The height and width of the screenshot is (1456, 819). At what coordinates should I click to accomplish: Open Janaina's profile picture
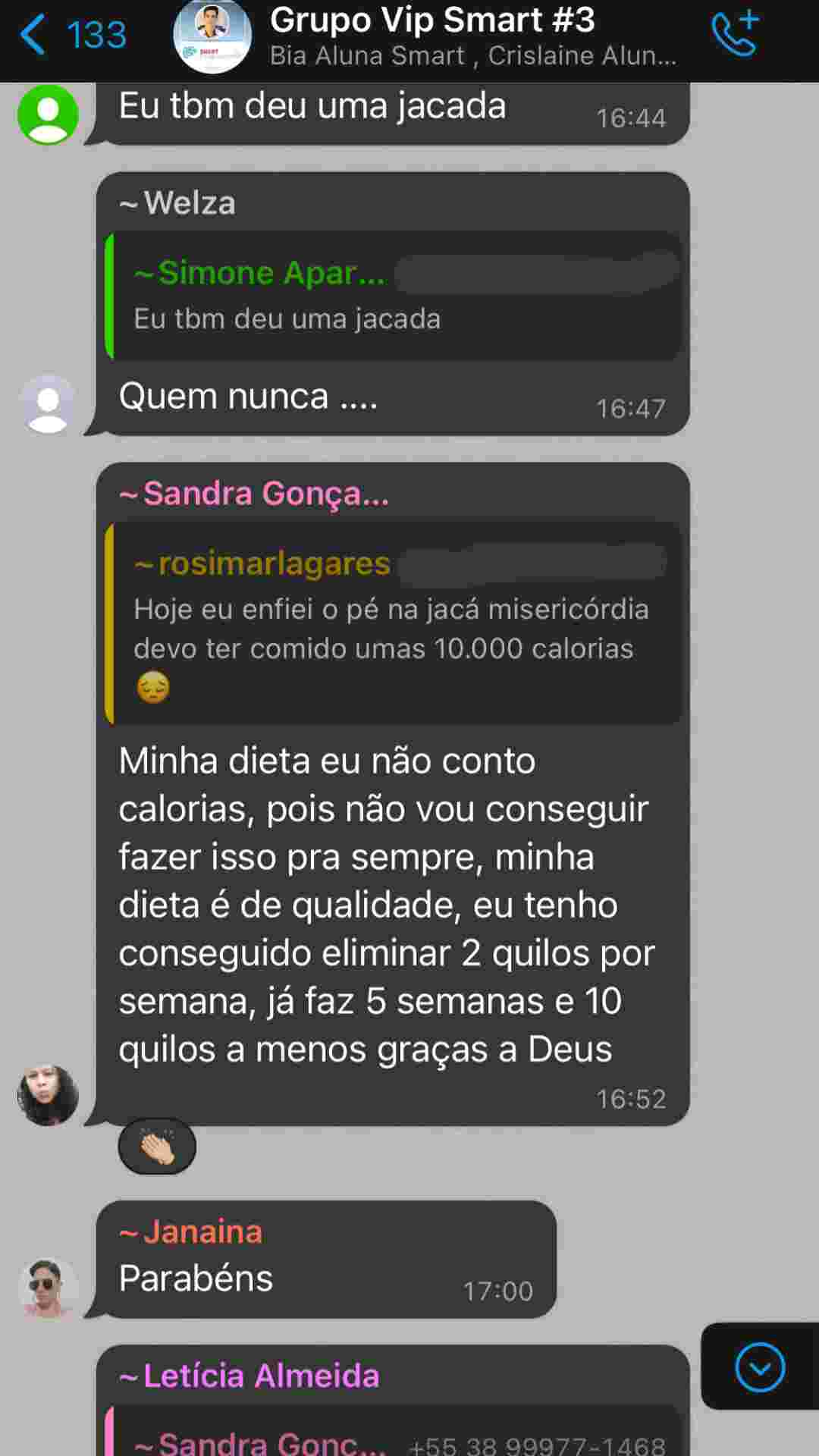[48, 1287]
